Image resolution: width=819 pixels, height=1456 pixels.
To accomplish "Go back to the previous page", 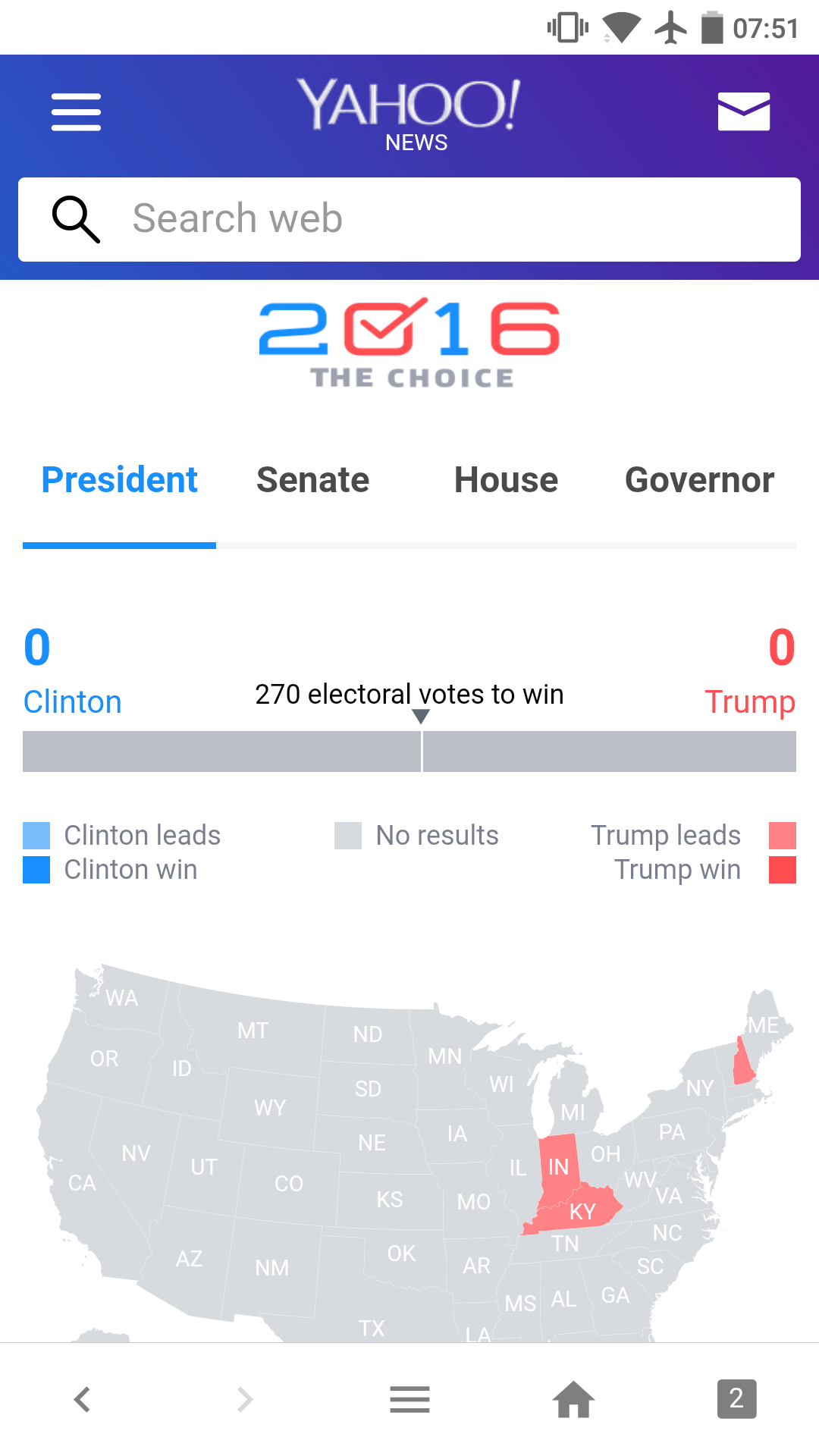I will click(x=82, y=1399).
